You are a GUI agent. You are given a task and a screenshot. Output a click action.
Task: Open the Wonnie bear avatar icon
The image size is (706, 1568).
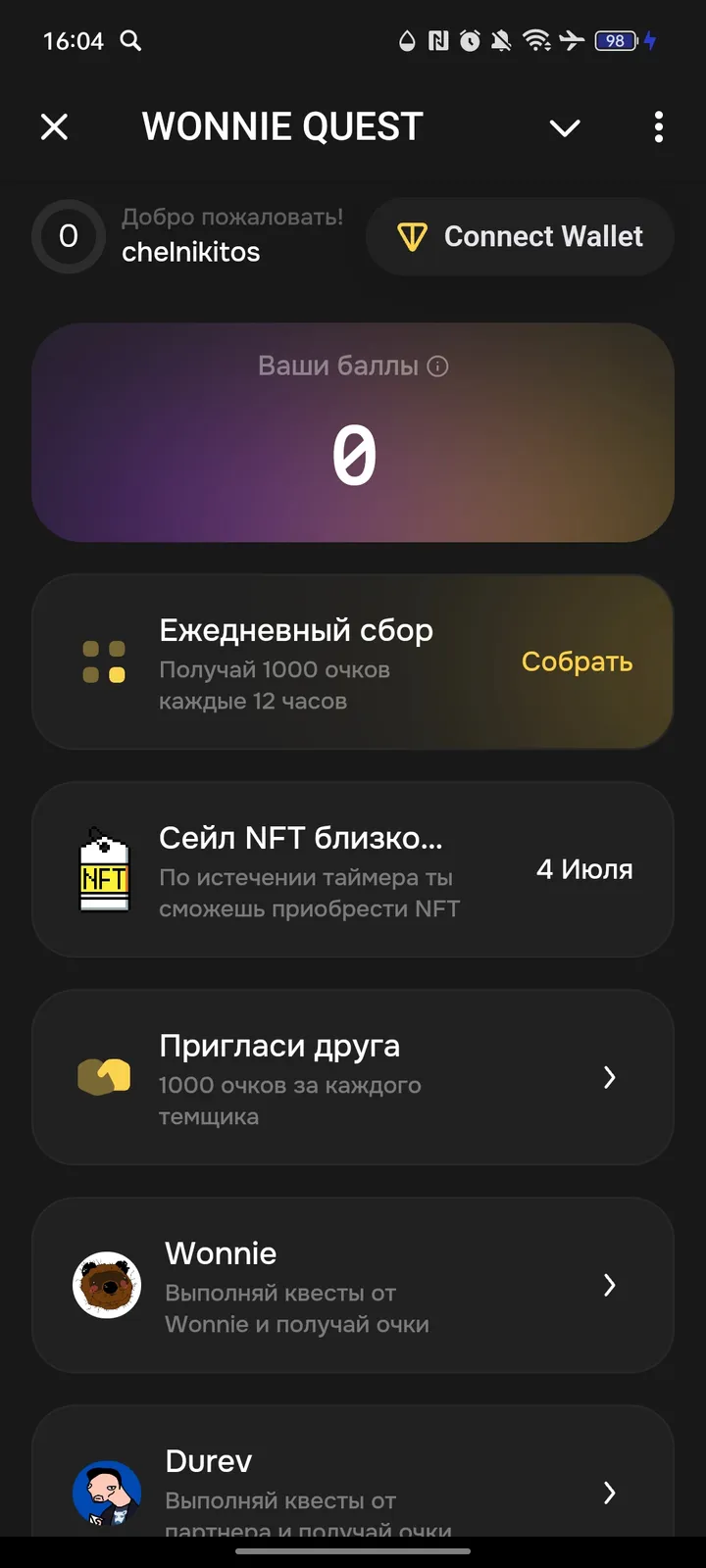pos(106,1285)
